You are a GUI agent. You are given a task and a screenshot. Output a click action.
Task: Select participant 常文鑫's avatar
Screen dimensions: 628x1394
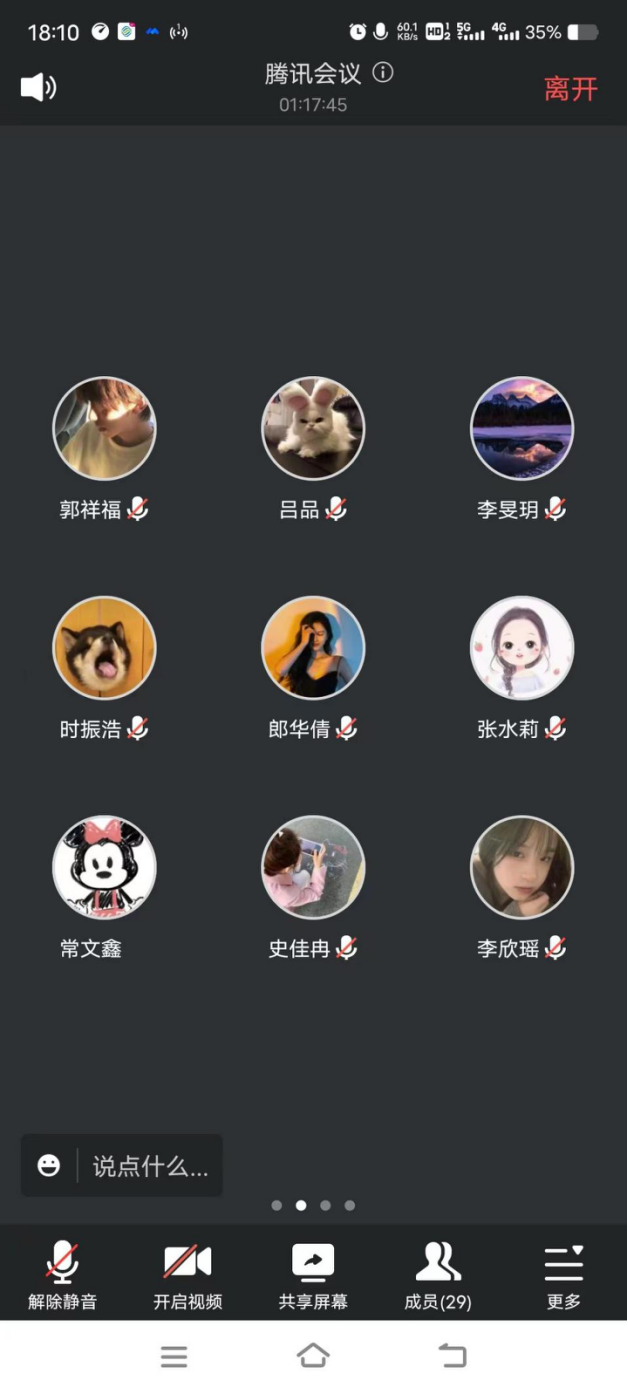104,867
